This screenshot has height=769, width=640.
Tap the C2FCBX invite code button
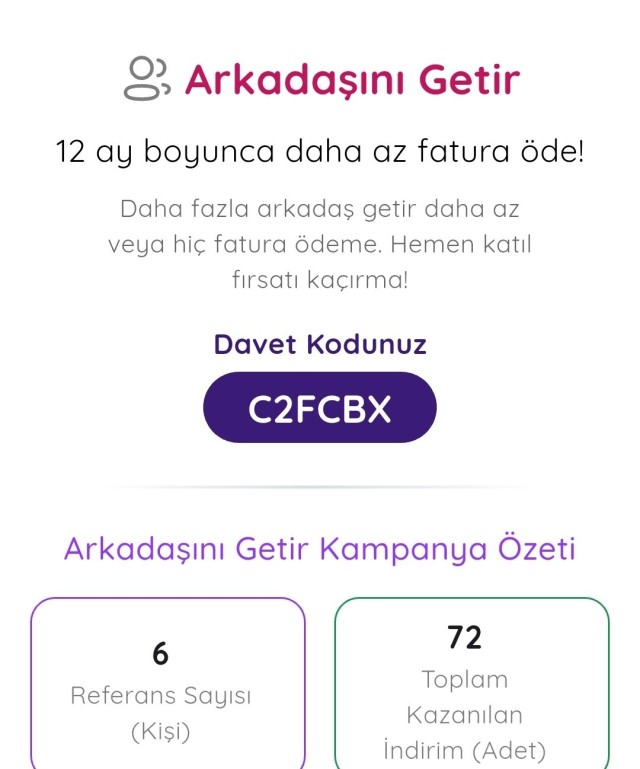[320, 408]
